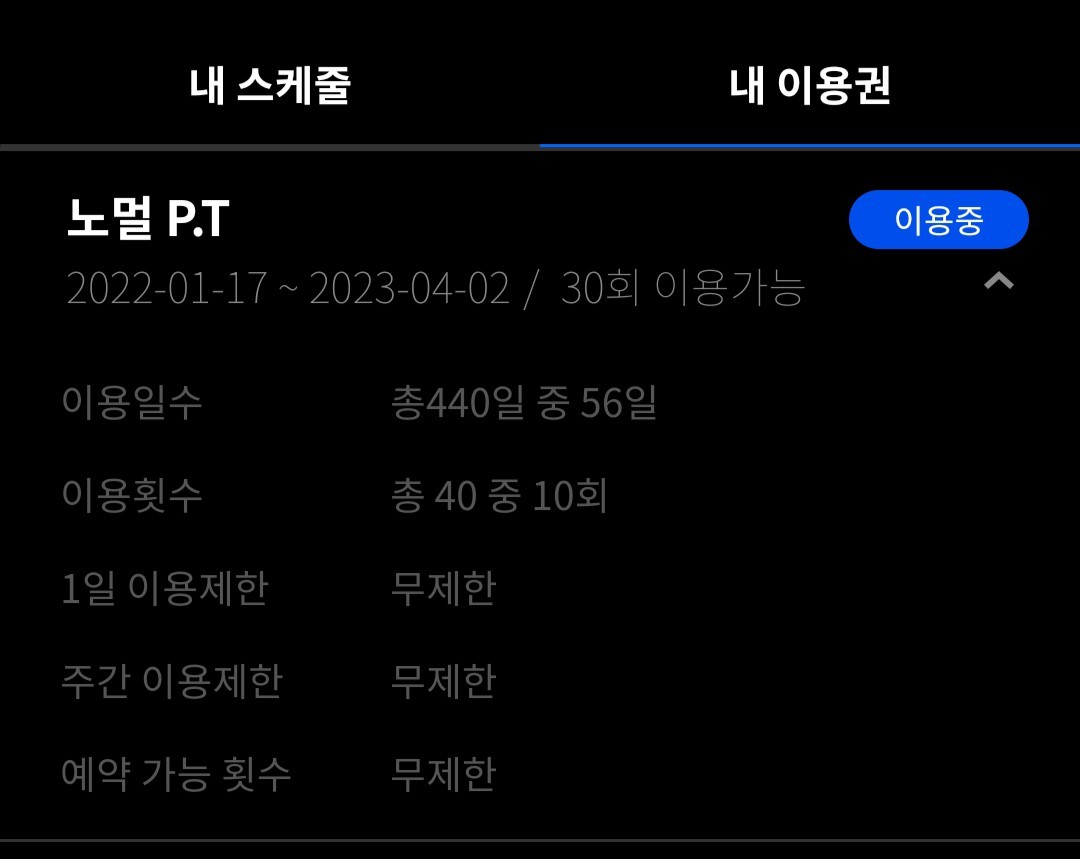Select the 내 이용권 tab
Image resolution: width=1080 pixels, height=859 pixels.
click(809, 86)
